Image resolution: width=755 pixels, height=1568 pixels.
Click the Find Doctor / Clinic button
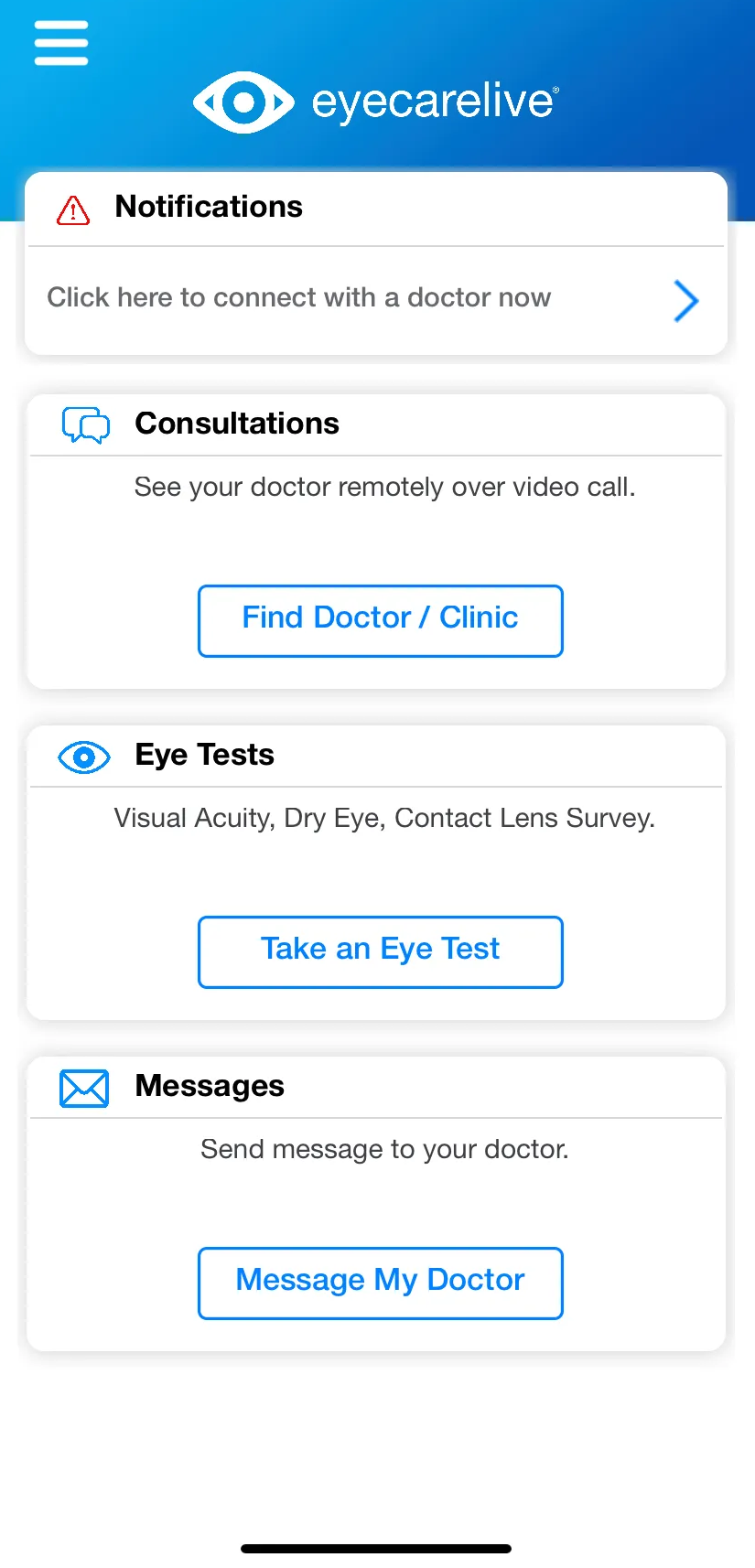coord(380,620)
